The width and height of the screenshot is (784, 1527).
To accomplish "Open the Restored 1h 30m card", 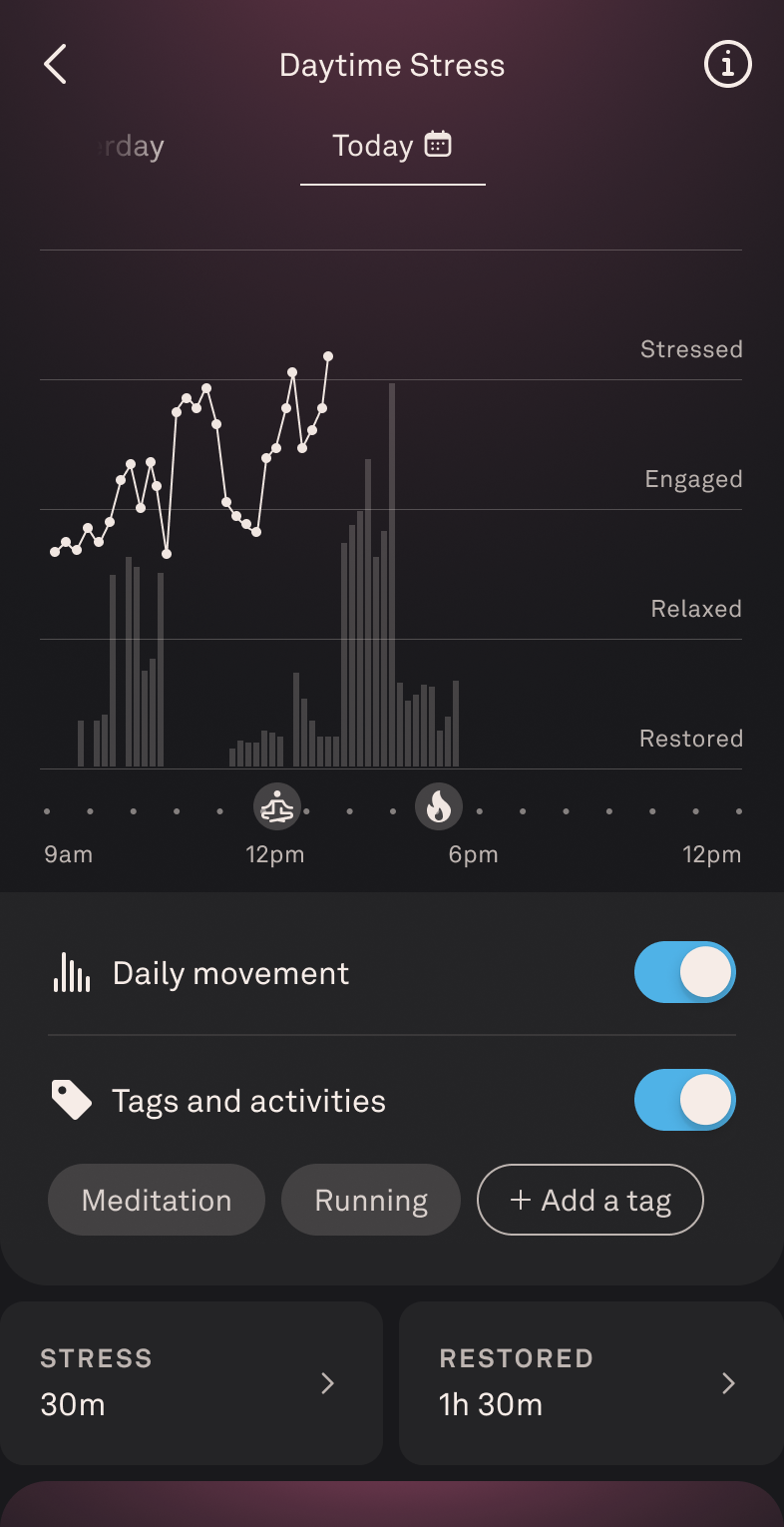I will (590, 1382).
